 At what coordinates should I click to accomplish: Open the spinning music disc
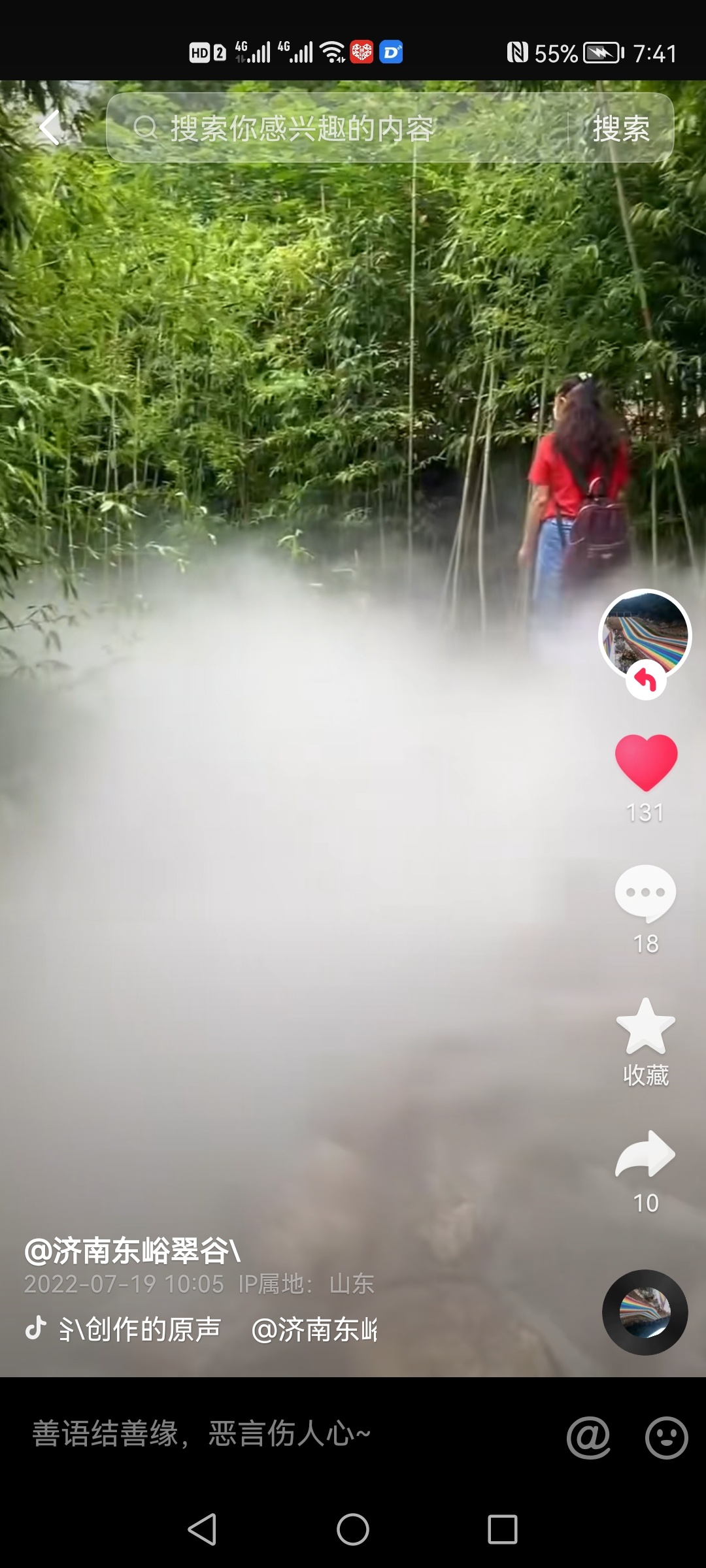(645, 1312)
